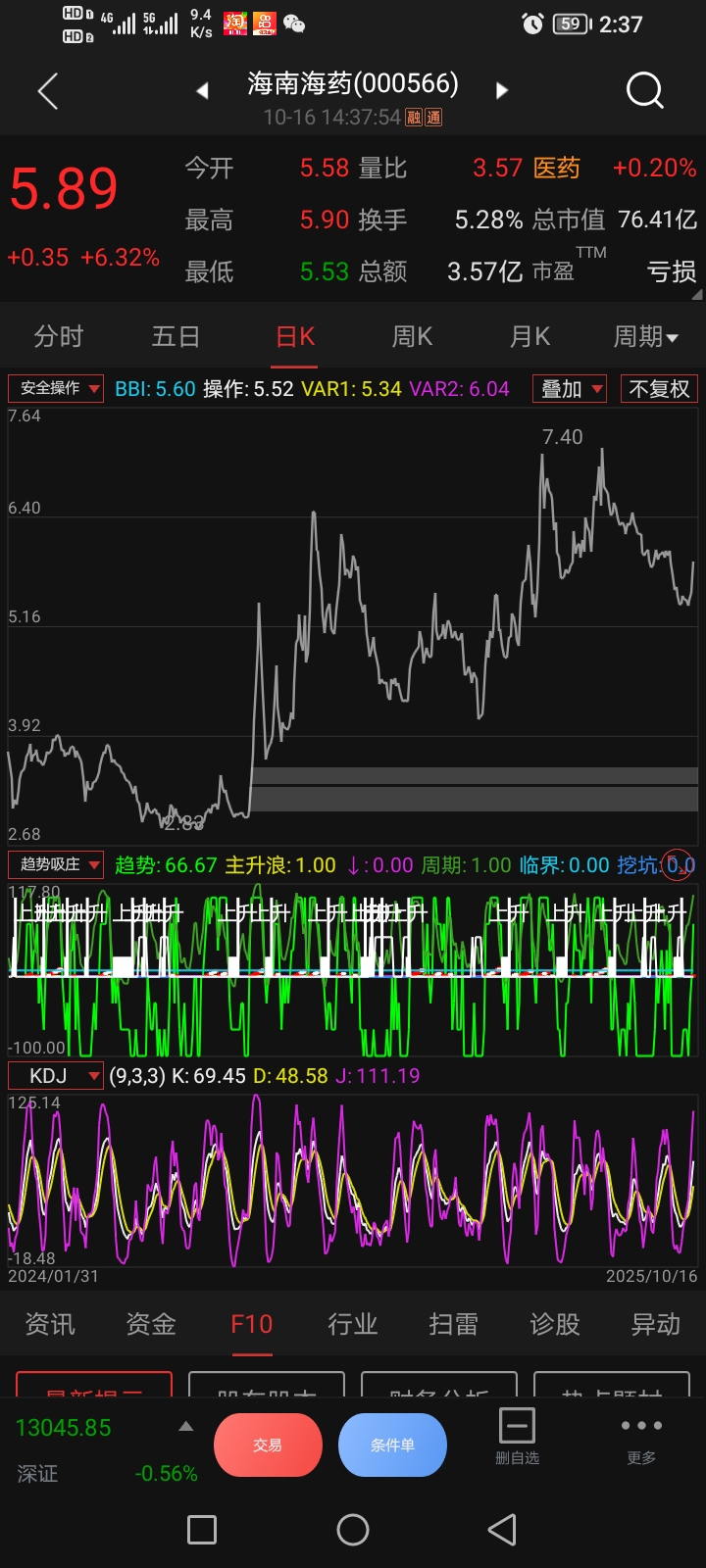The image size is (706, 1568).
Task: Switch to the 五日 chart tab
Action: pos(176,337)
